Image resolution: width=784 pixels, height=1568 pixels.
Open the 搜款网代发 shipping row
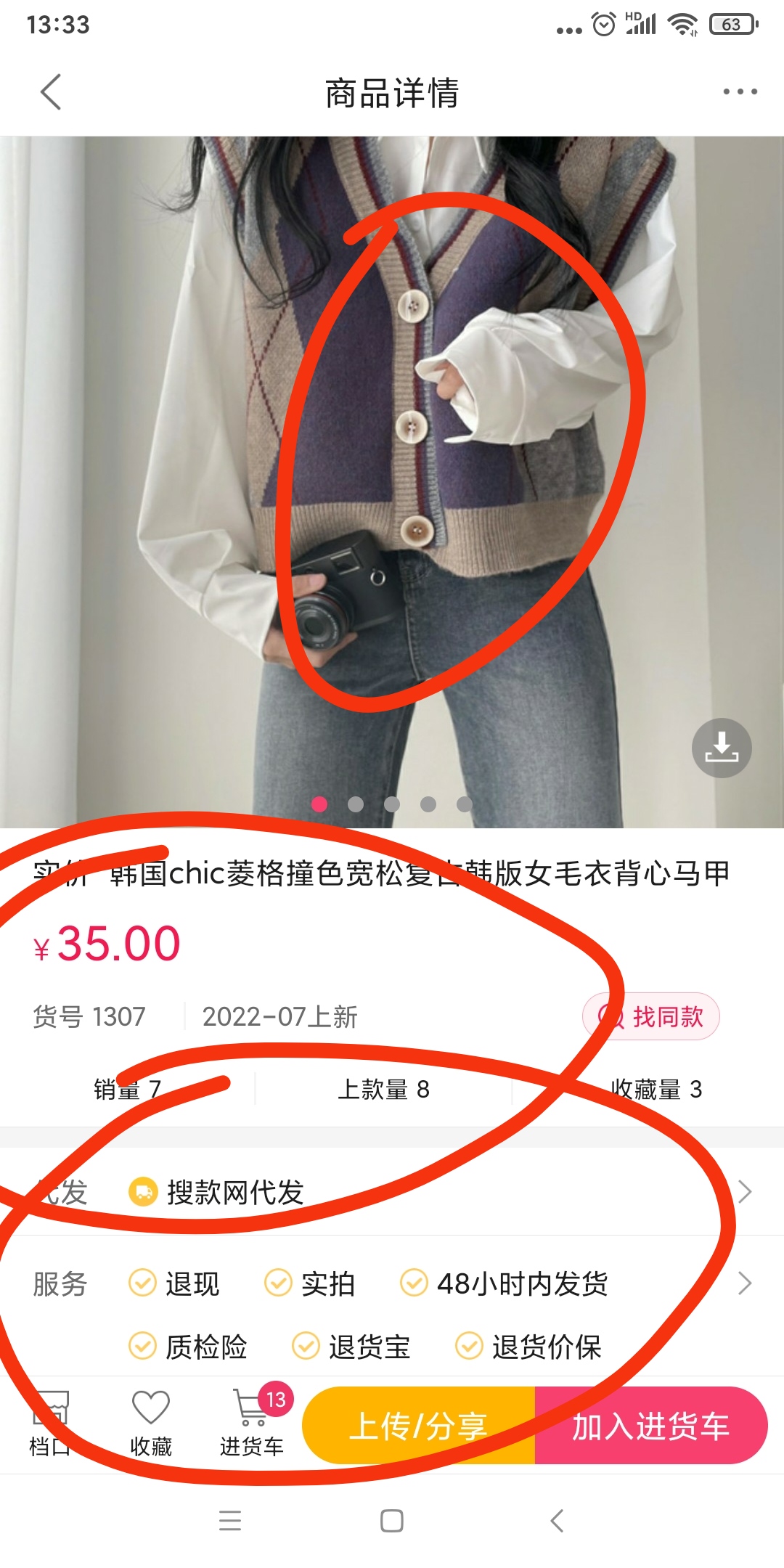click(x=392, y=1192)
